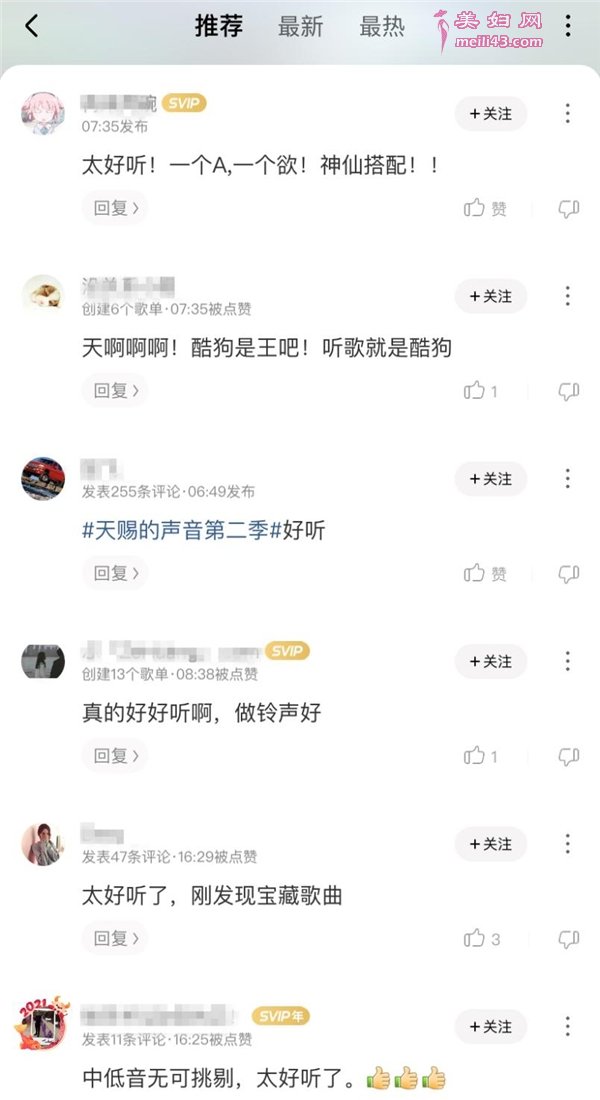
Task: Open the #天赐的声音第二季# hashtag
Action: tap(177, 530)
